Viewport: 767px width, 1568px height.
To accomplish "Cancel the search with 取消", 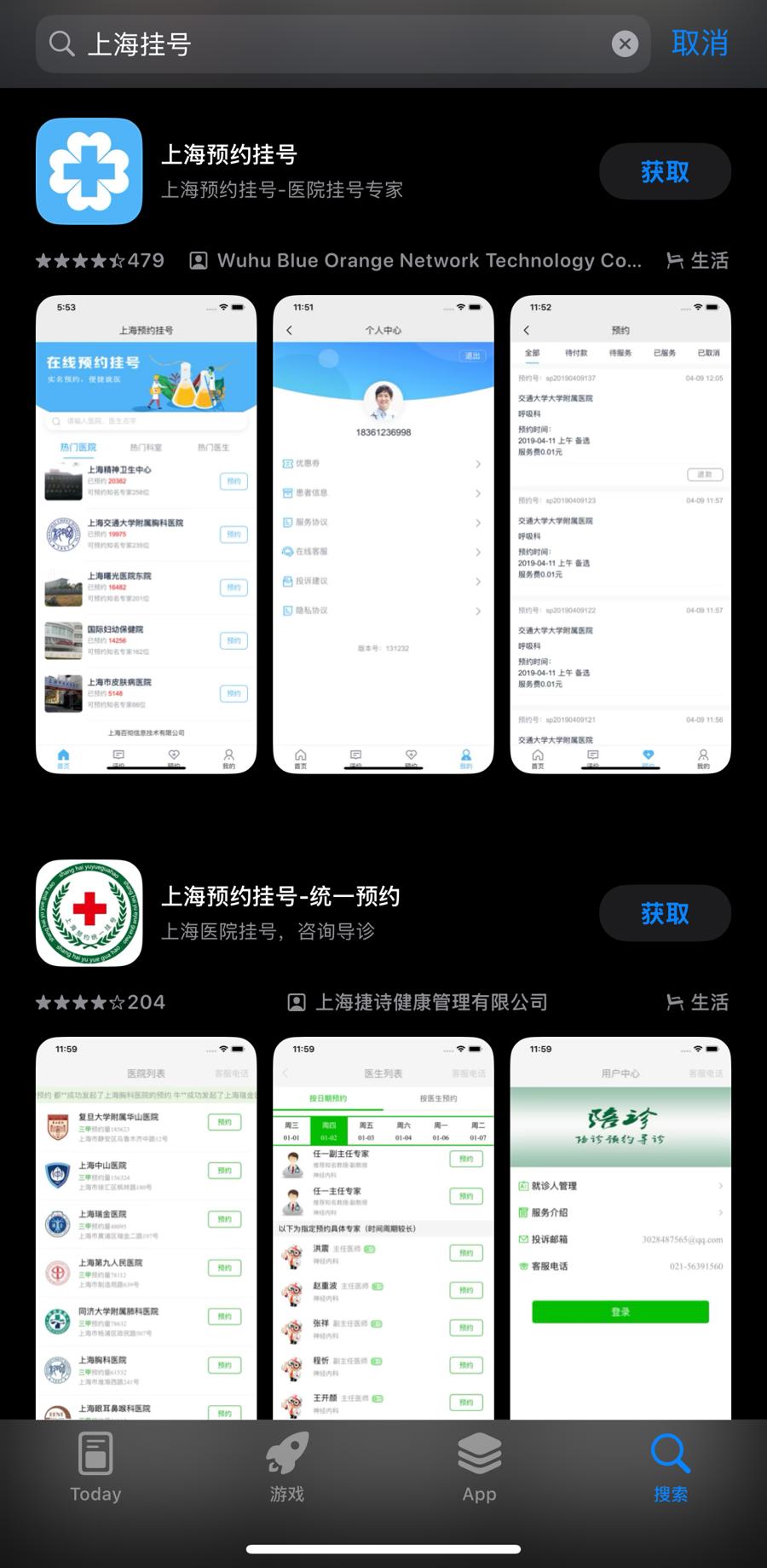I will point(700,43).
